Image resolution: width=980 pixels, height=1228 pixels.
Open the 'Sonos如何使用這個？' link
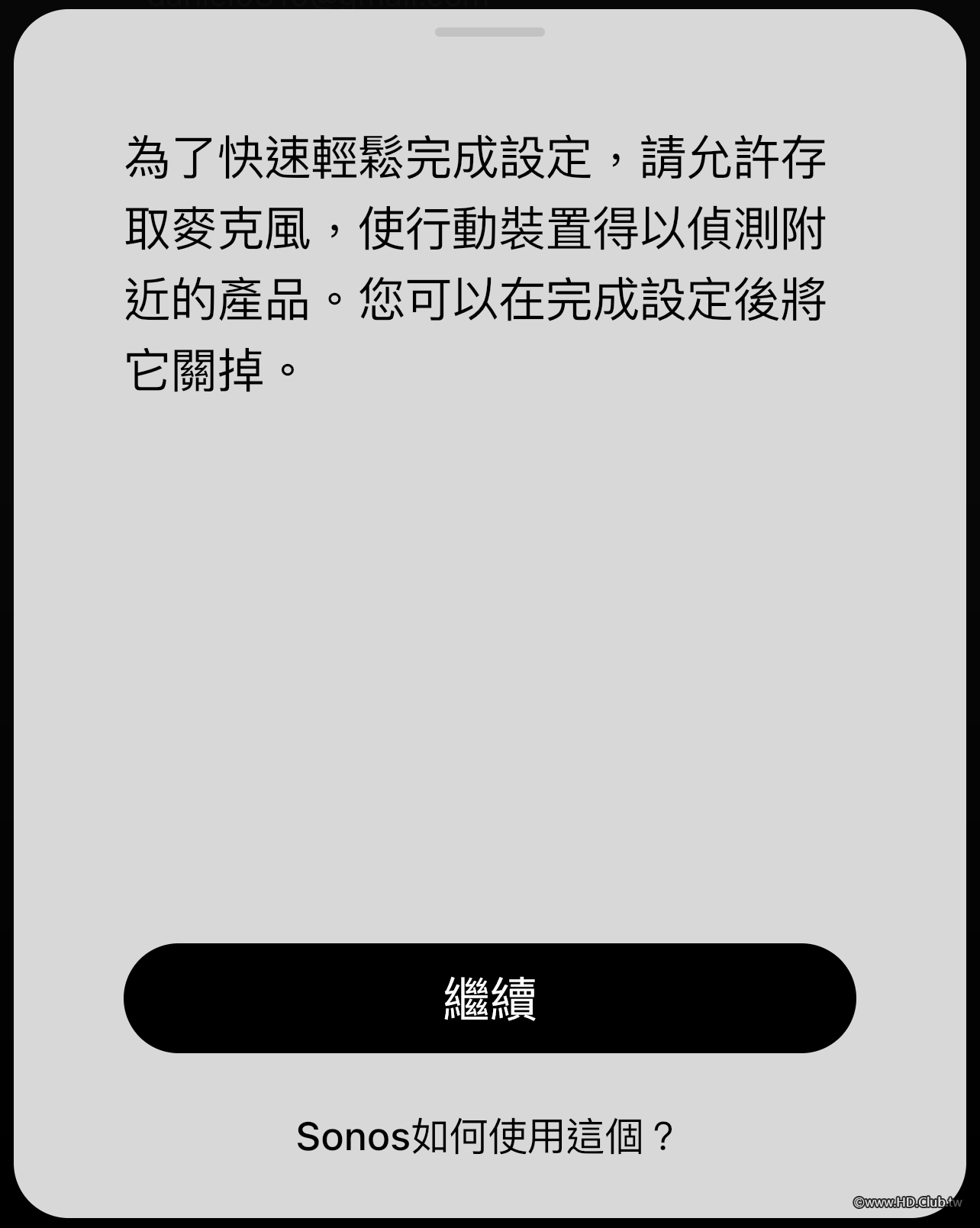coord(486,1136)
